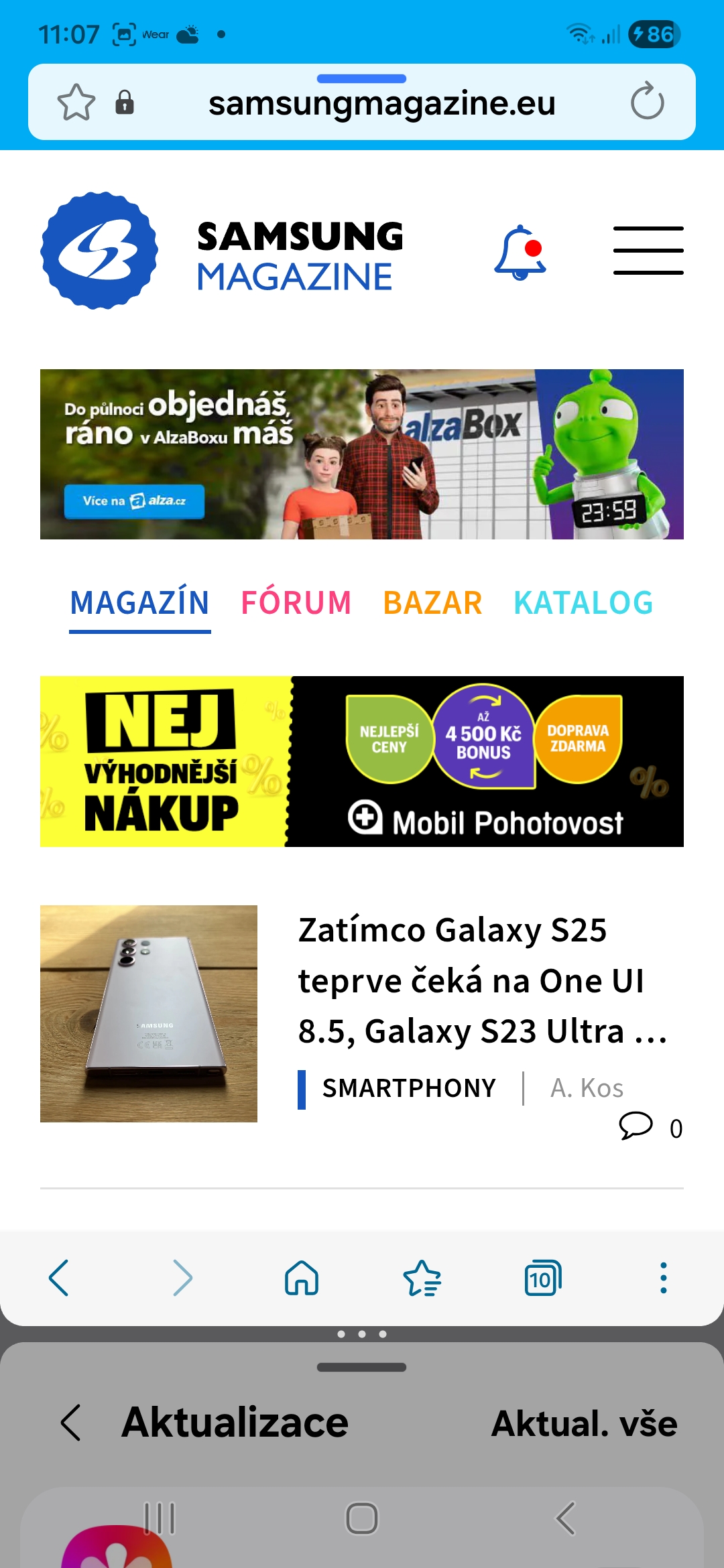
Task: Reload the current page
Action: click(647, 102)
